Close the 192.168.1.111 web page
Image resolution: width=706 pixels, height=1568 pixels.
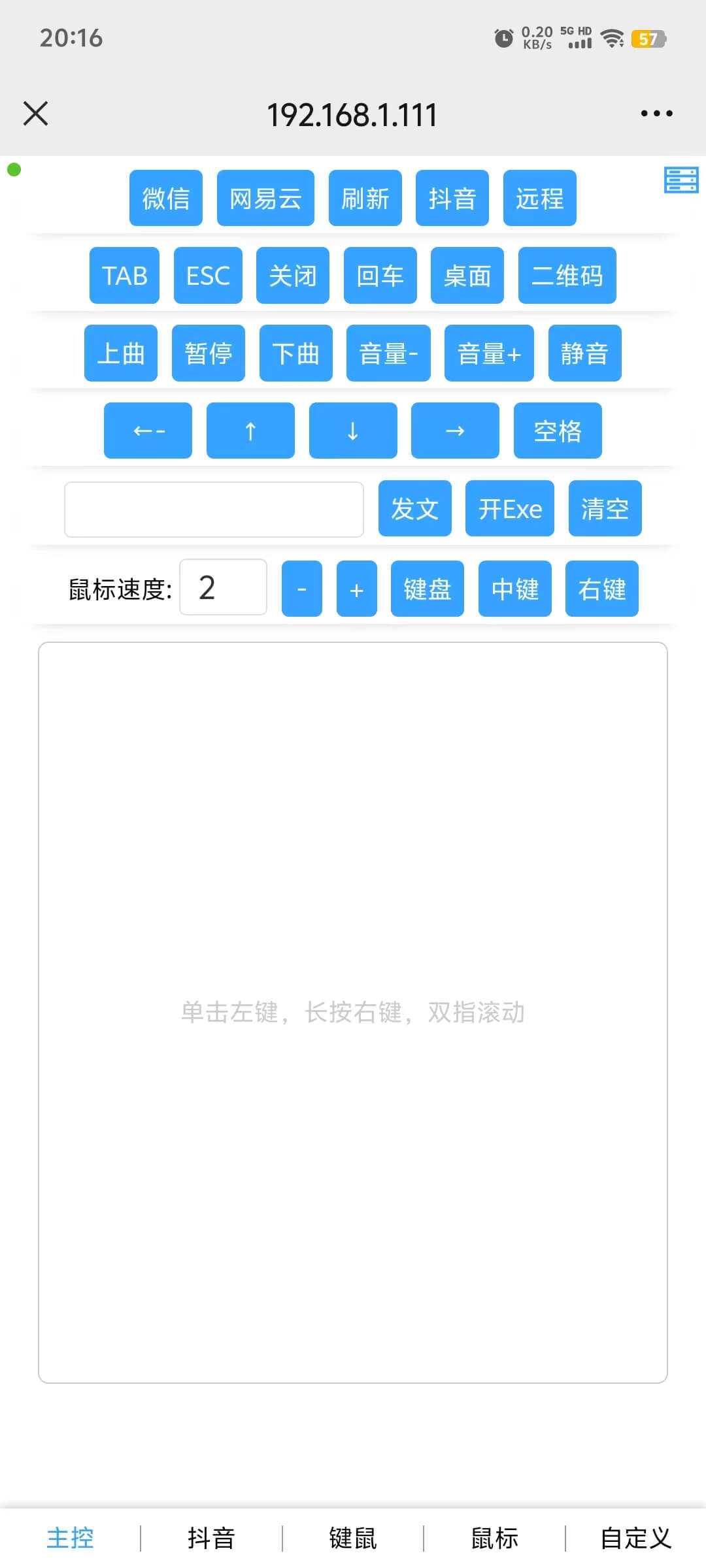pyautogui.click(x=36, y=114)
